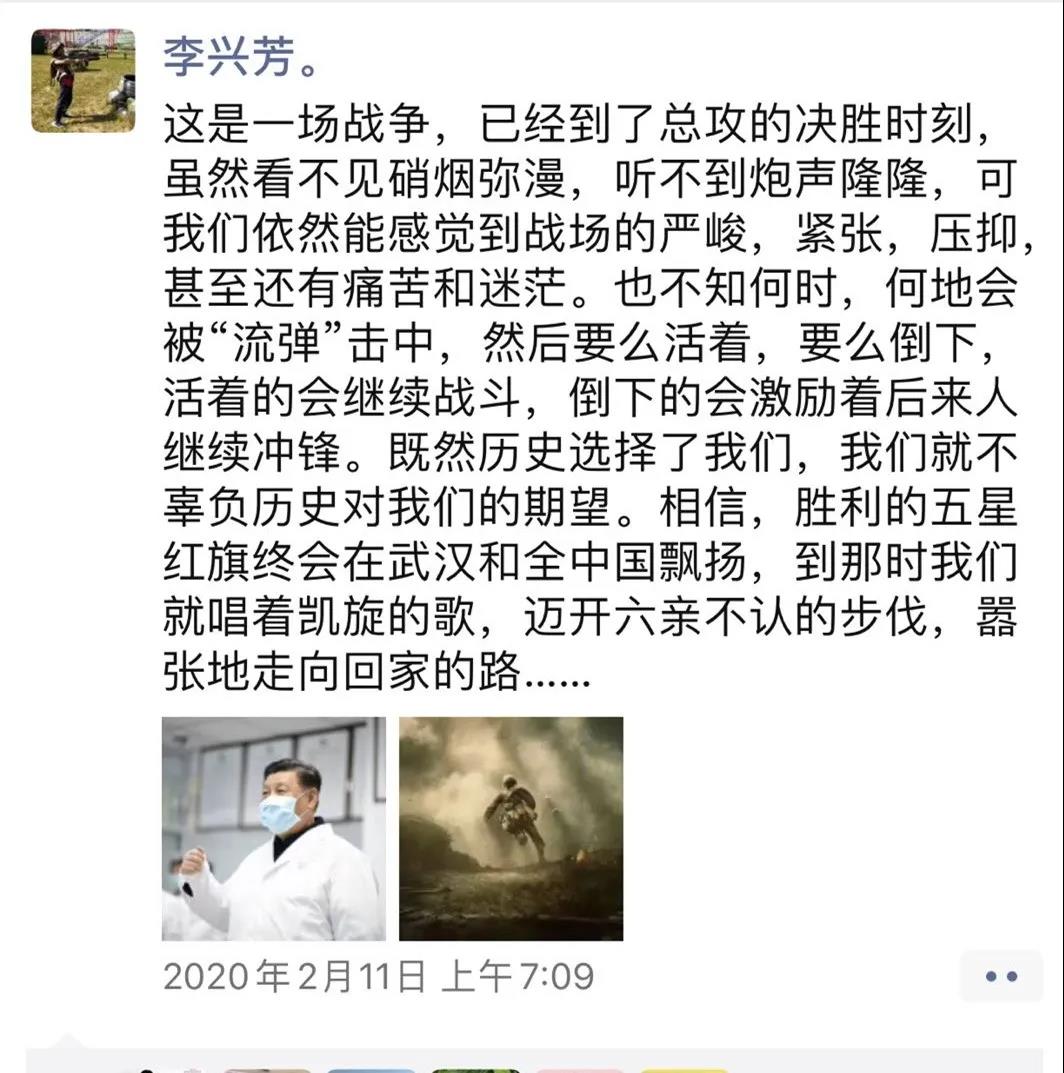This screenshot has width=1064, height=1073.
Task: Open the first photo in the post
Action: (x=273, y=828)
